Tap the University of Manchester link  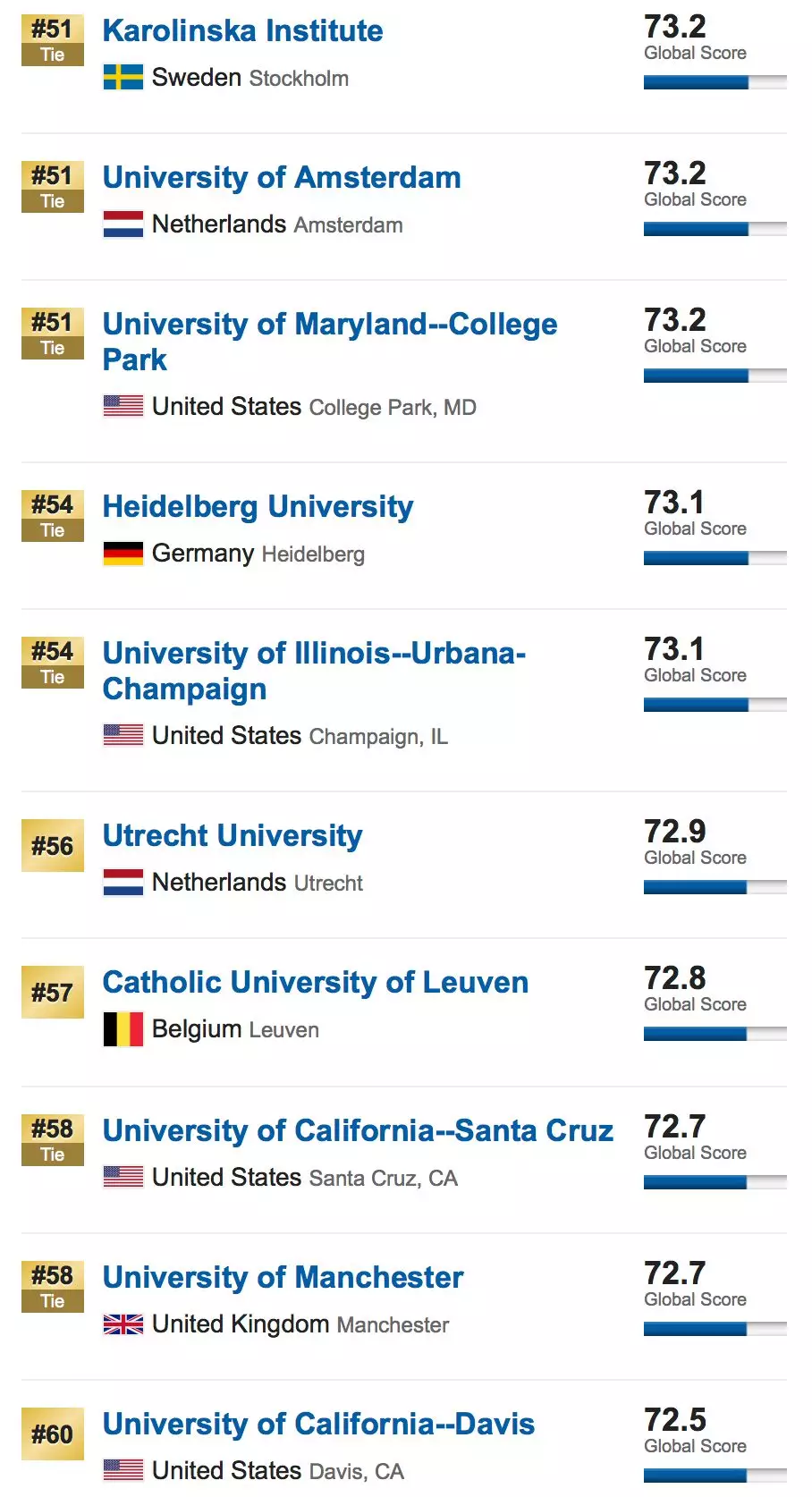pos(283,1278)
